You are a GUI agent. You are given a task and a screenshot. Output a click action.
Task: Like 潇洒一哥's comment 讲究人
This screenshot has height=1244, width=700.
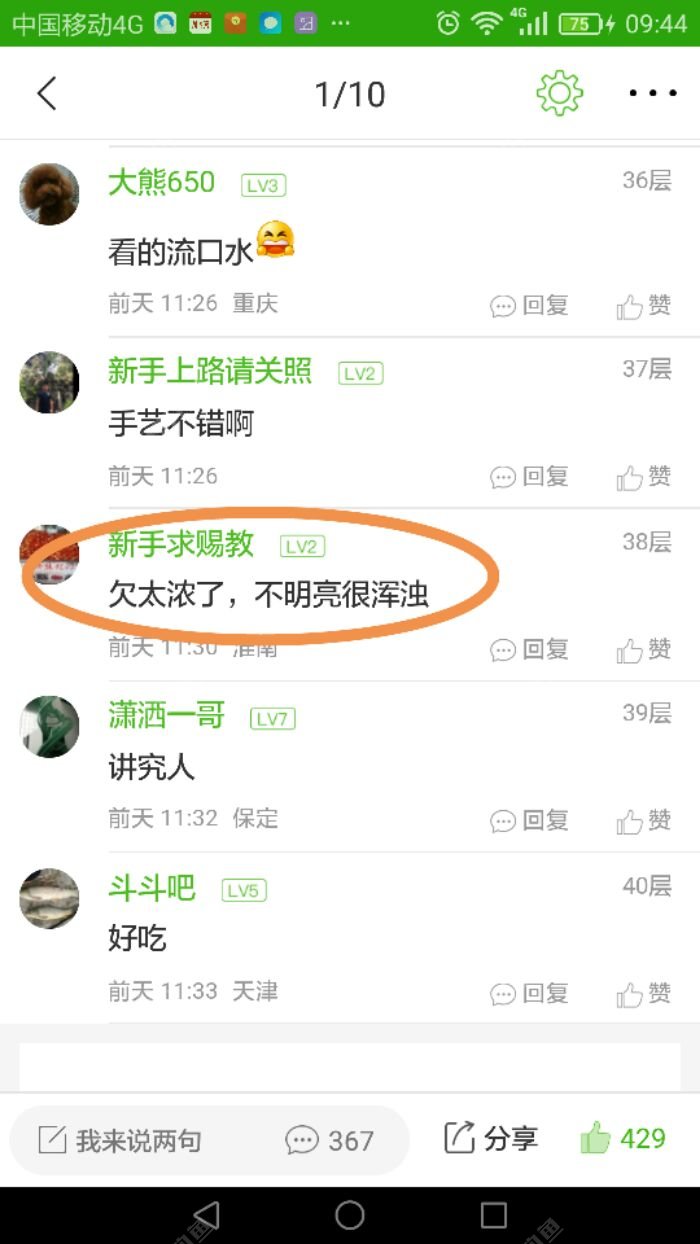click(643, 822)
